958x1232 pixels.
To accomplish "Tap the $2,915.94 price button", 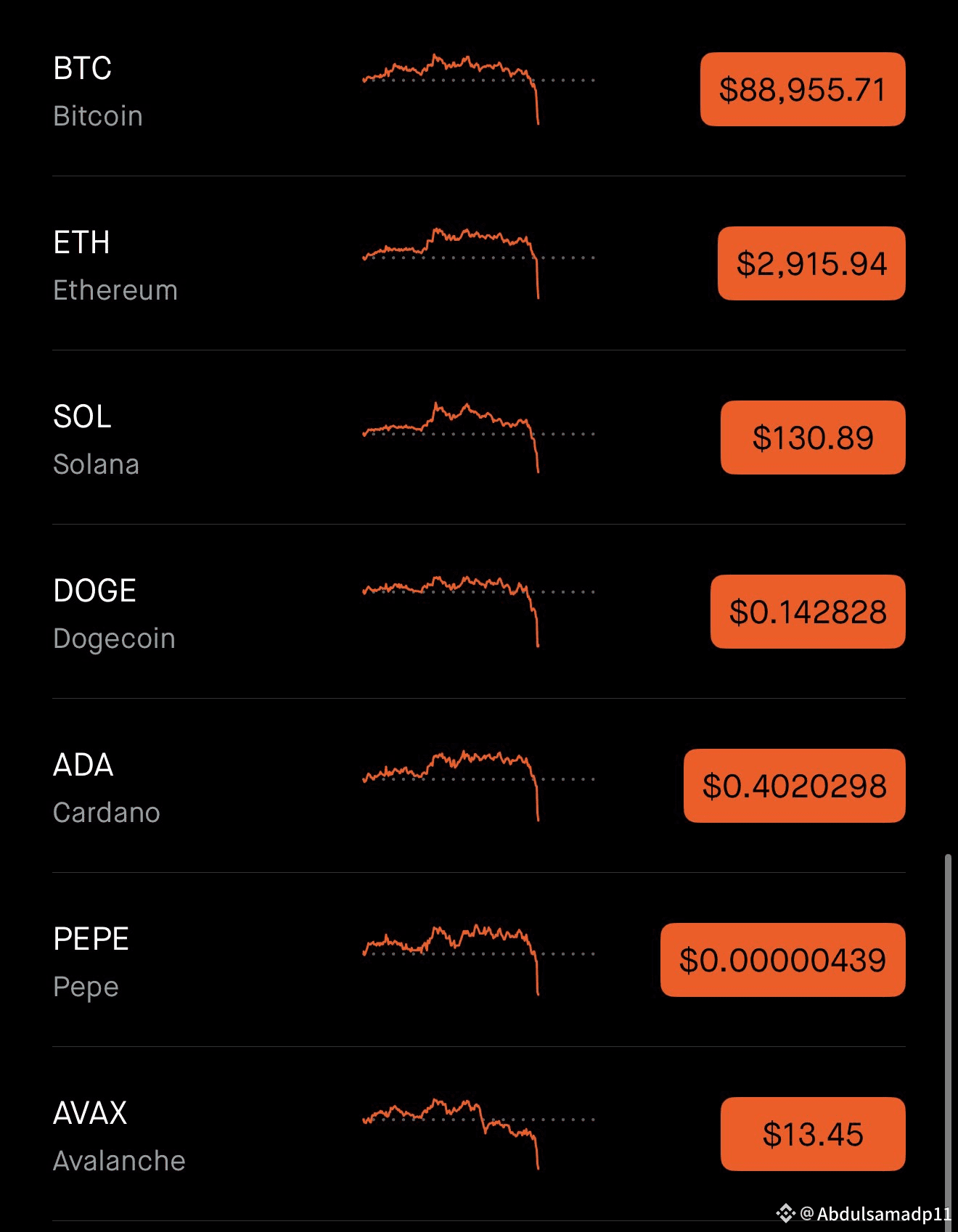I will pos(811,263).
